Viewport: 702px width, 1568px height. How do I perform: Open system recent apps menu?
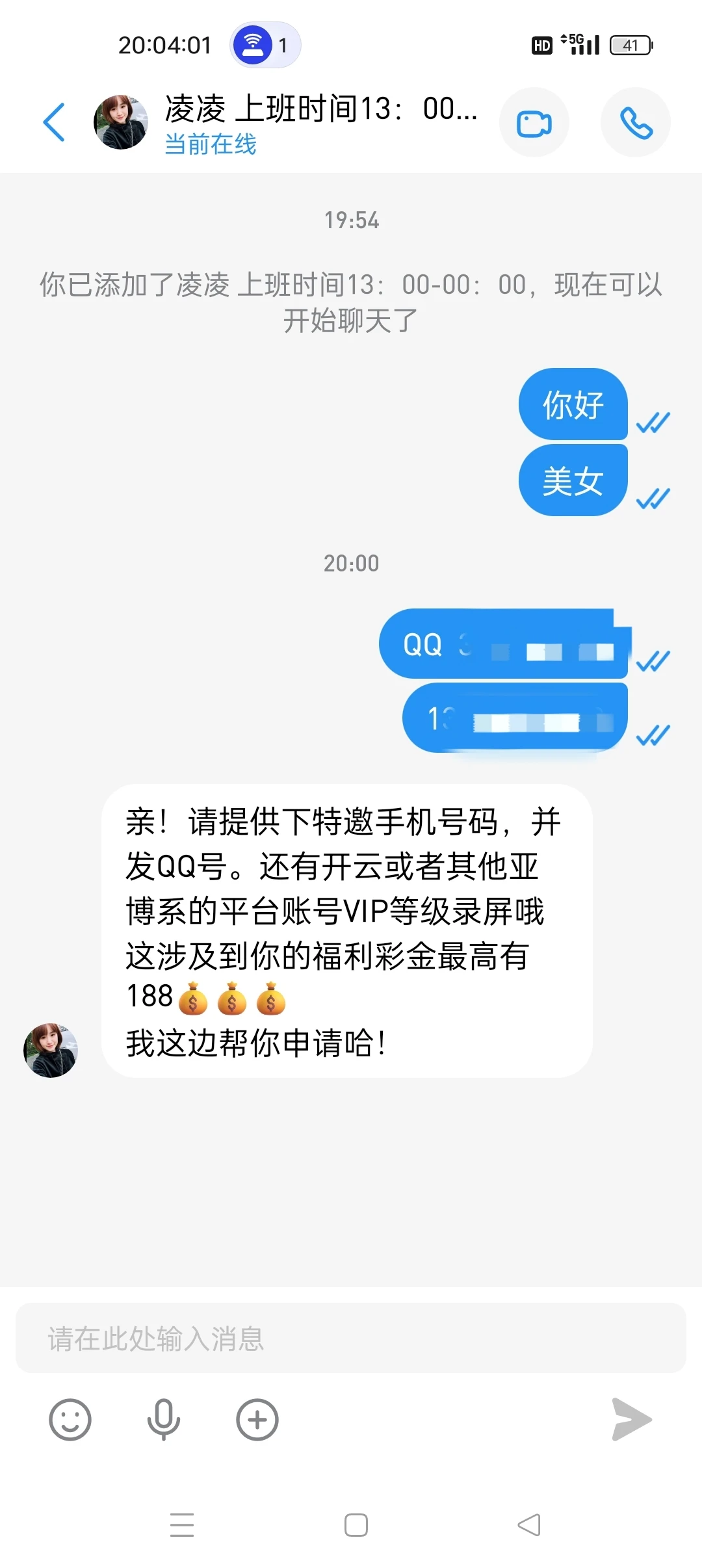182,1524
